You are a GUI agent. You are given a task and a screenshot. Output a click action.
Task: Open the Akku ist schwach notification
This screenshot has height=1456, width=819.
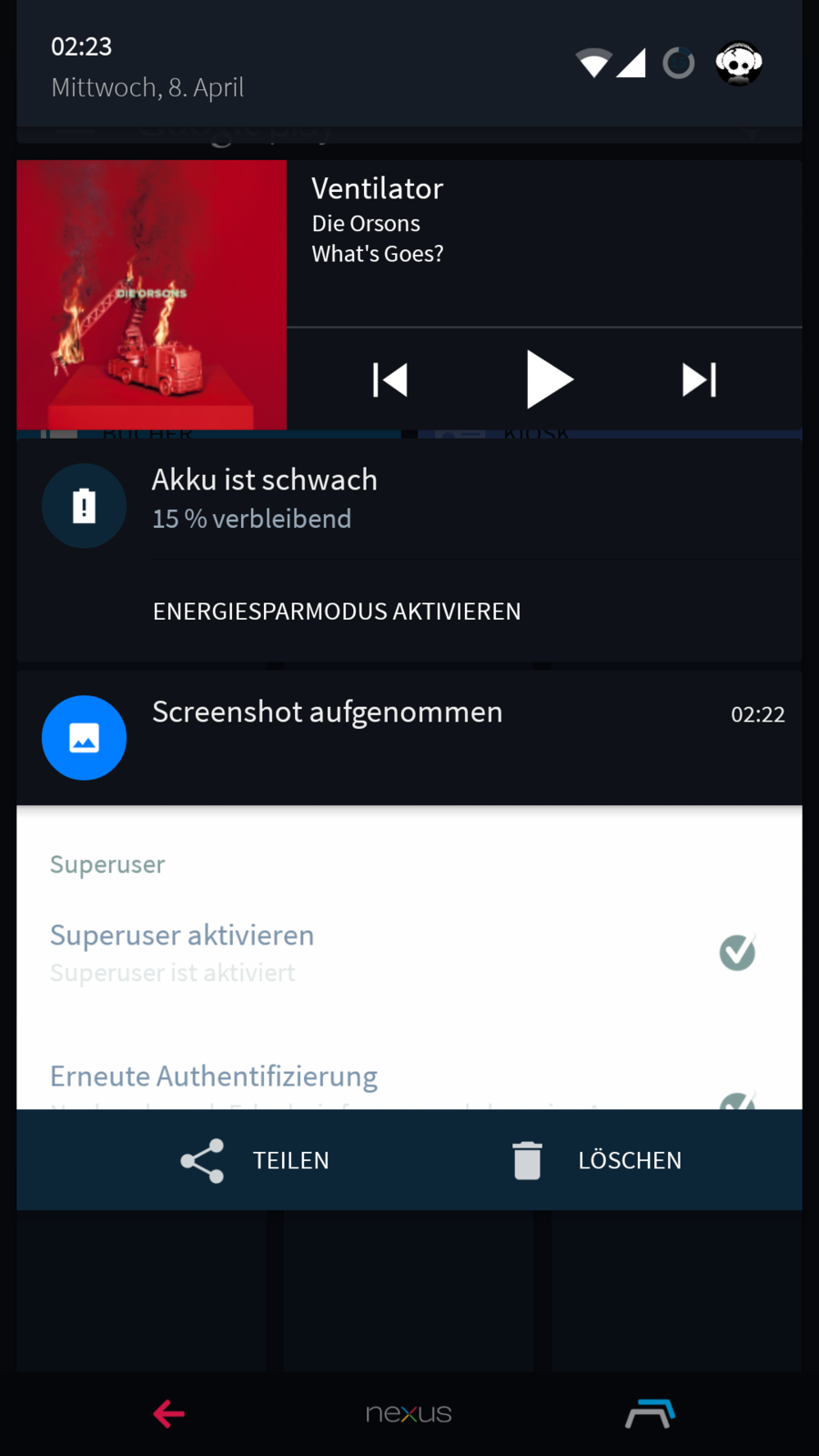(x=409, y=499)
